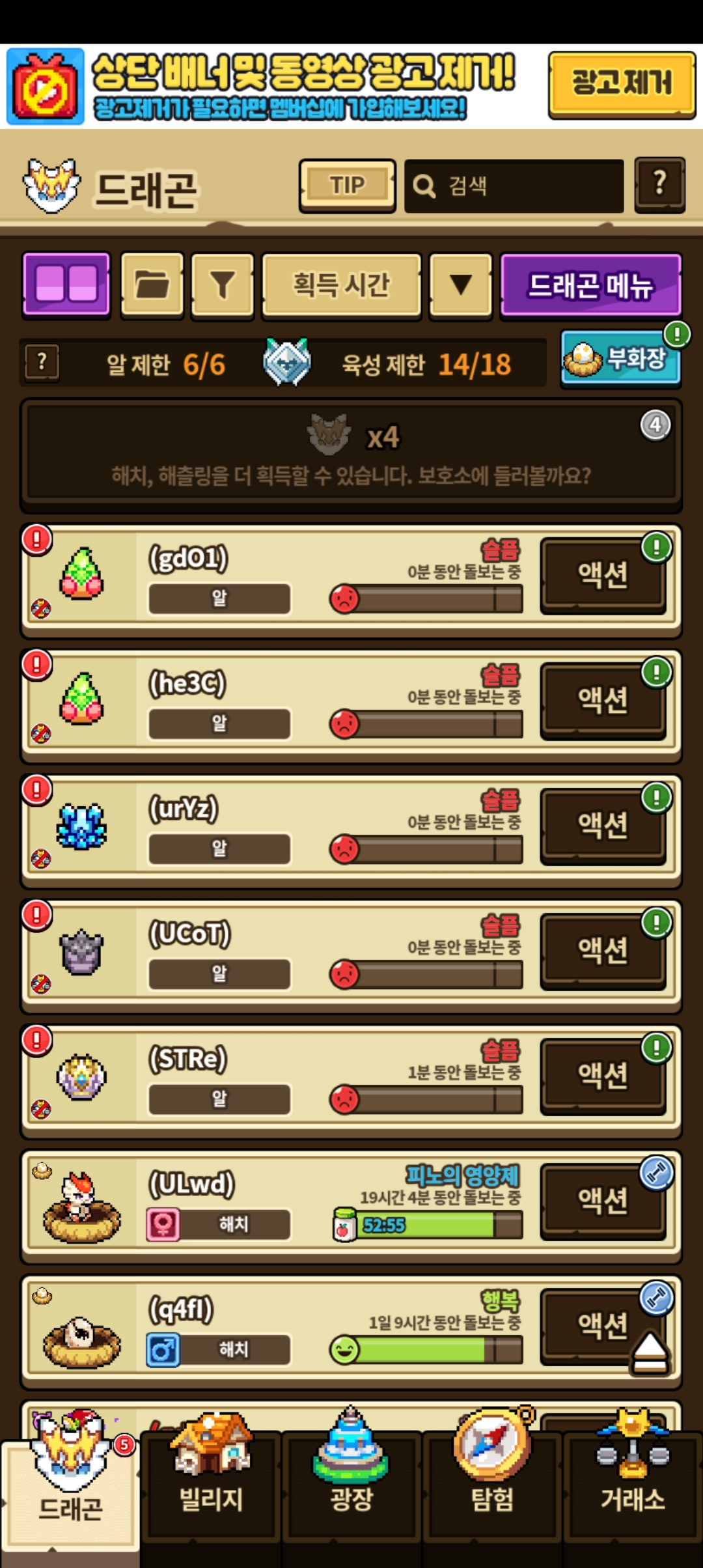Open the 드래곤 메뉴 button
This screenshot has width=703, height=1568.
[x=590, y=286]
